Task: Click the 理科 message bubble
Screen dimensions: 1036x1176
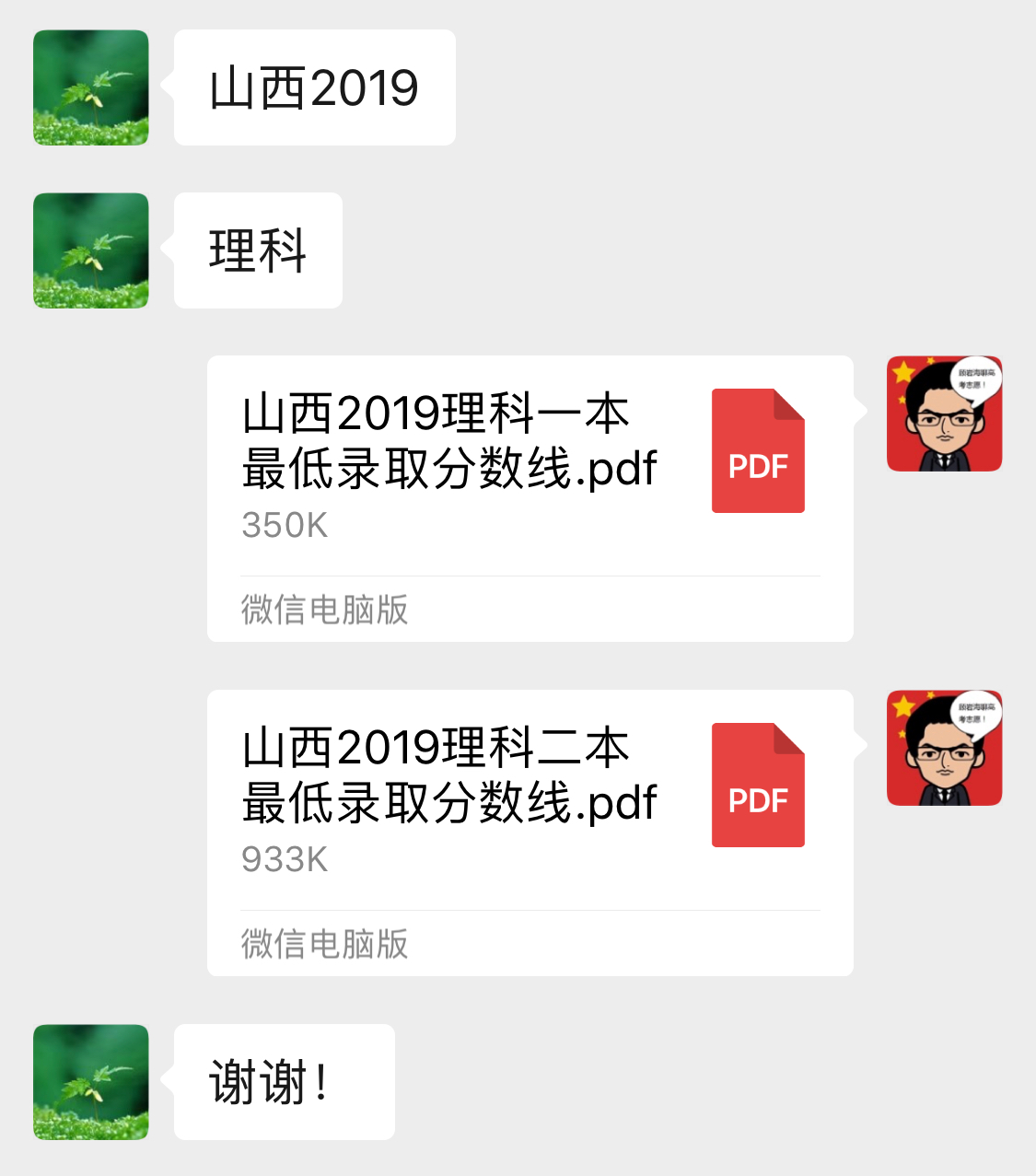Action: [x=257, y=250]
